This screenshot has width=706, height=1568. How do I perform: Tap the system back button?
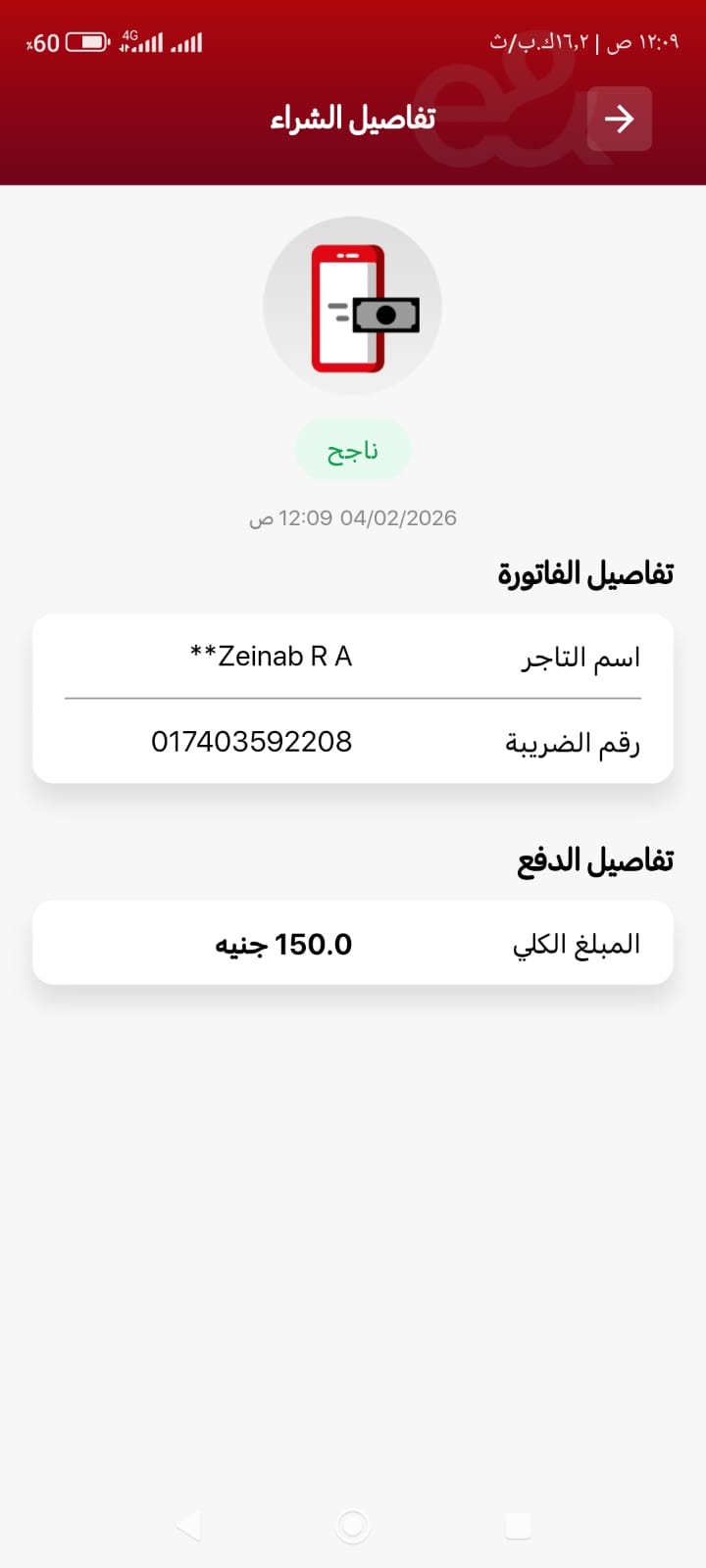(188, 1525)
